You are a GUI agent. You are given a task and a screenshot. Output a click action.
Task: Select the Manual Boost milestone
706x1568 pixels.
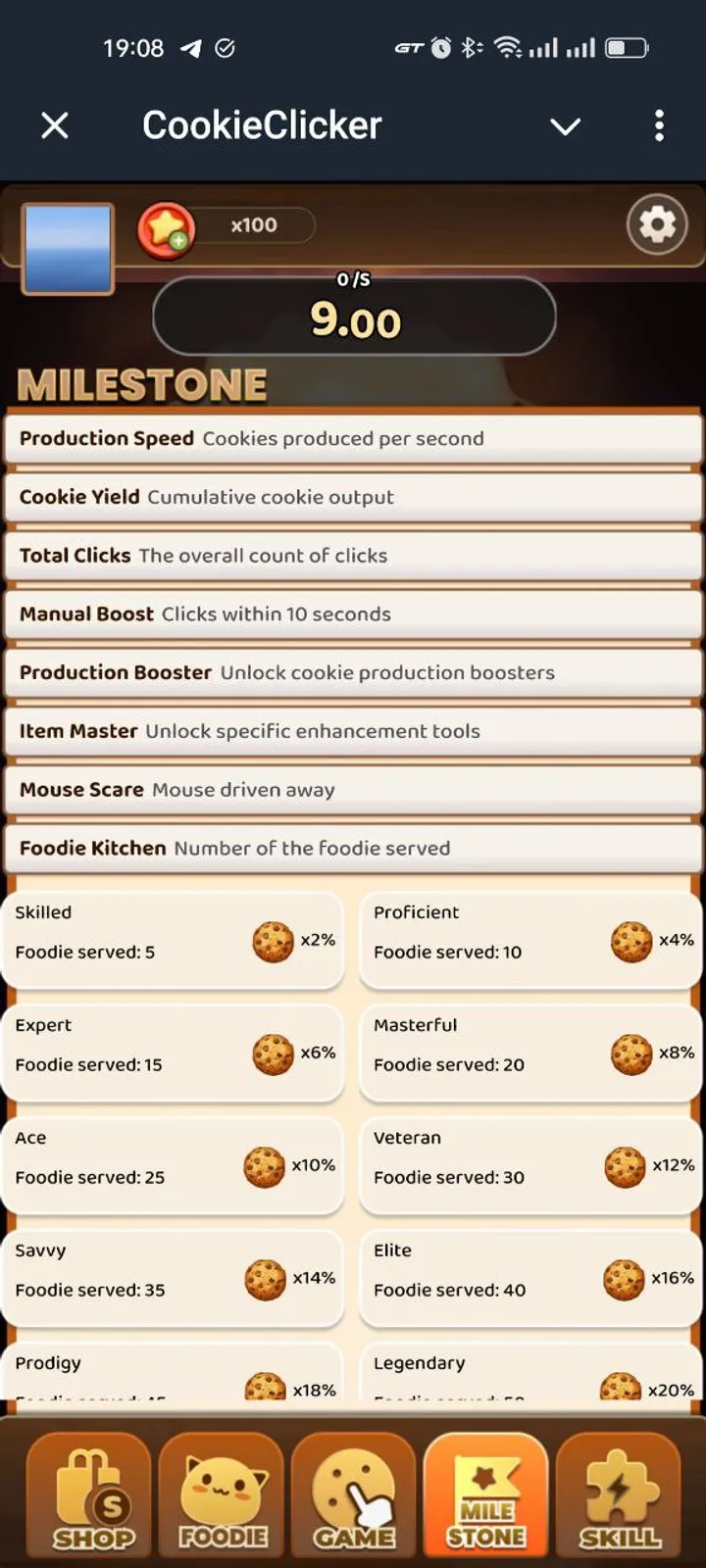(x=353, y=614)
